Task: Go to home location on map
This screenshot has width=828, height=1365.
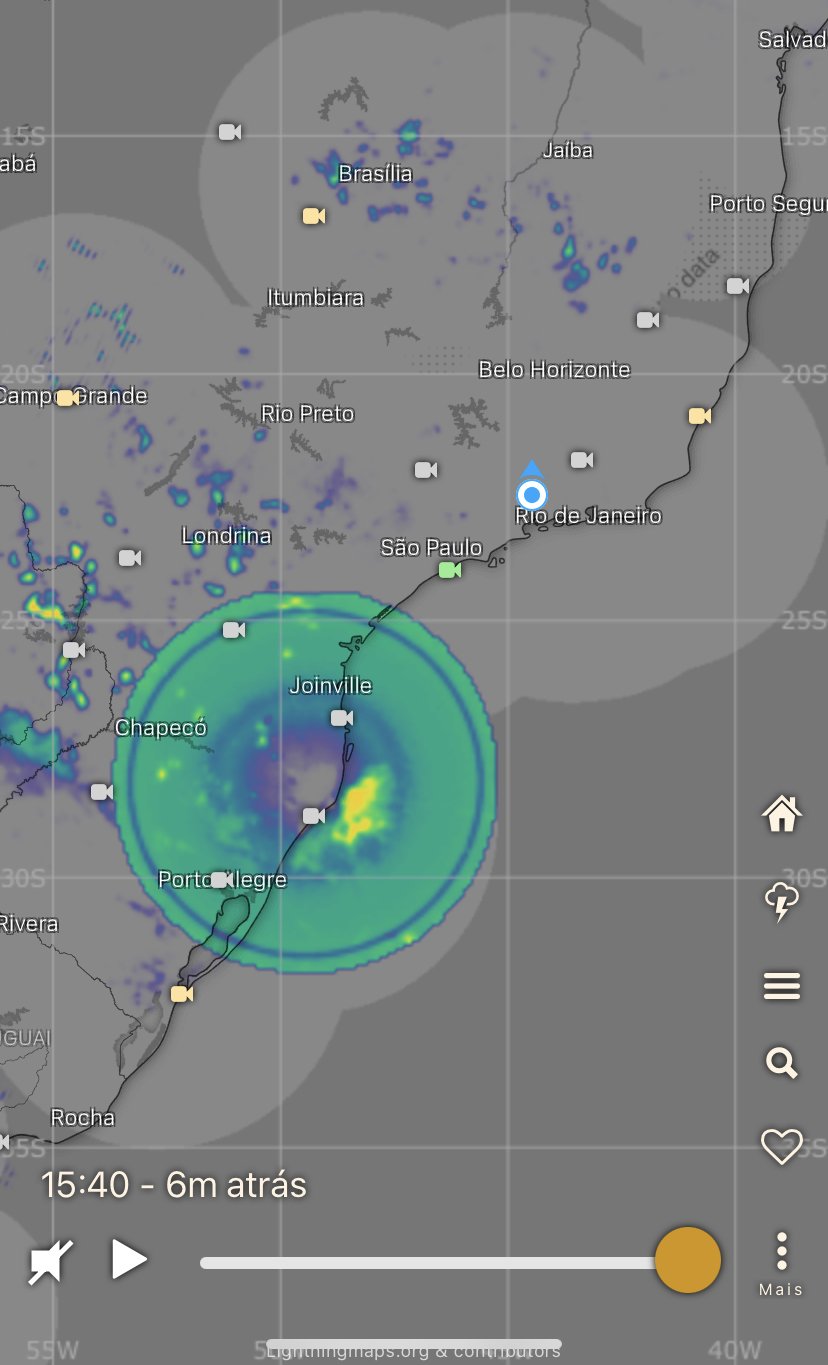Action: 781,813
